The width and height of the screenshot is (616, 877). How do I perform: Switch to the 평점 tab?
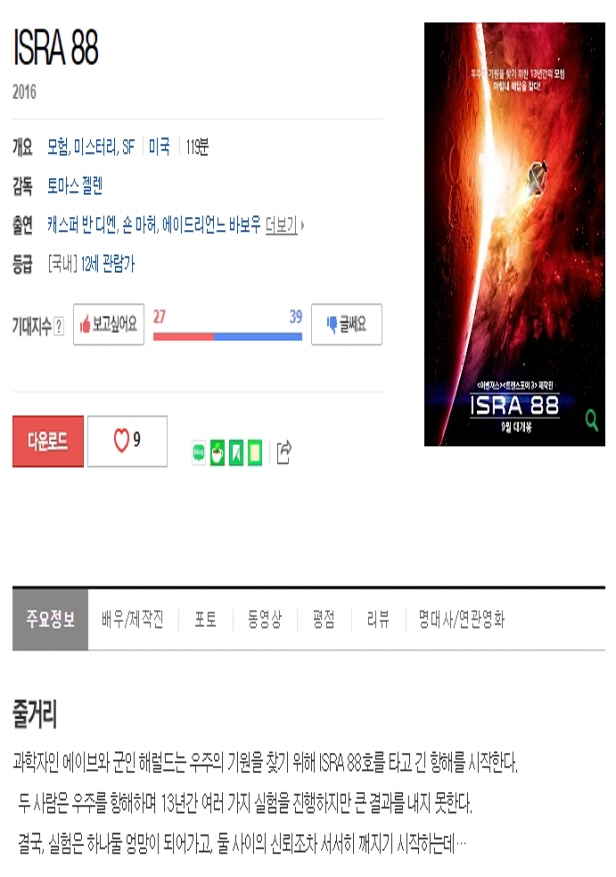click(323, 620)
